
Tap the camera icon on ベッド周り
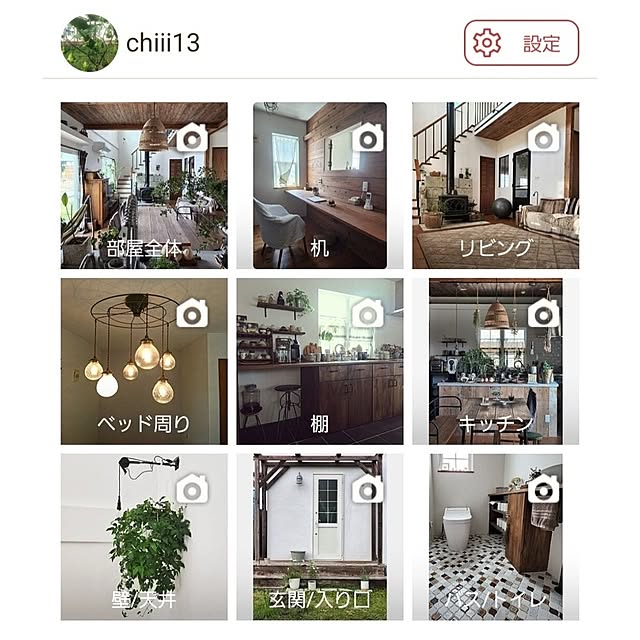pyautogui.click(x=192, y=314)
